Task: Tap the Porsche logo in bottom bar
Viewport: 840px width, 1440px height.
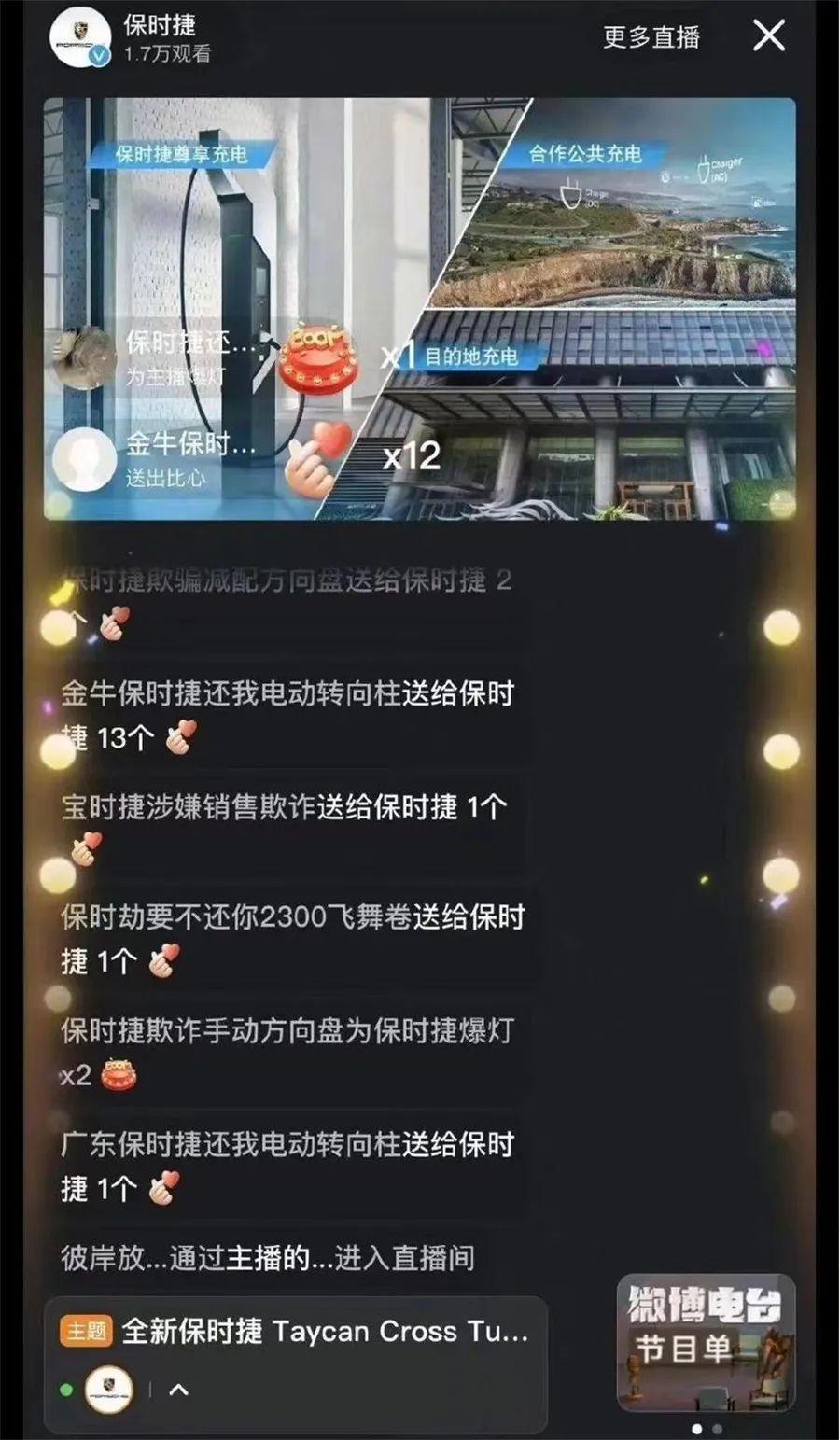Action: pyautogui.click(x=109, y=1390)
